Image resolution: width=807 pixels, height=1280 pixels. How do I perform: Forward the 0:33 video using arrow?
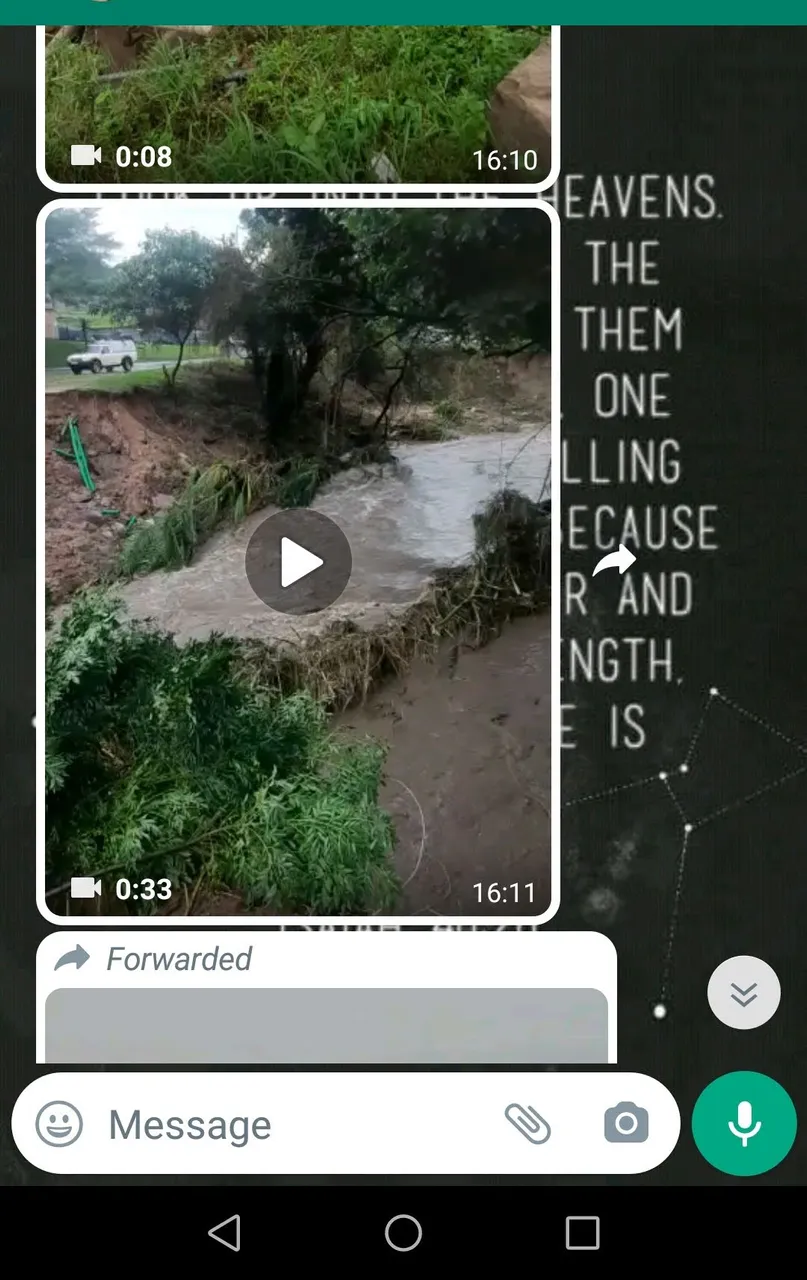tap(614, 561)
